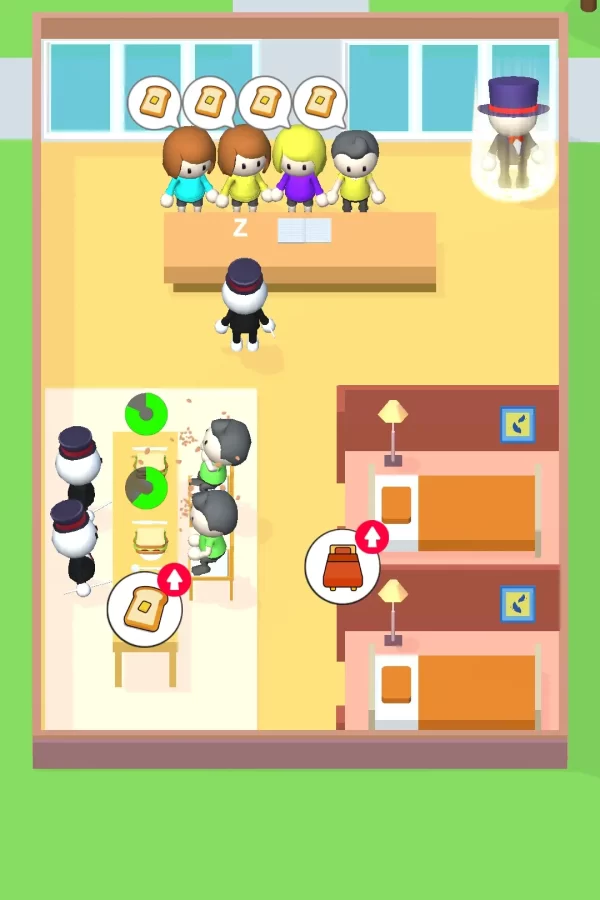The image size is (600, 900).
Task: Tap the bed upgrade bubble
Action: (343, 567)
